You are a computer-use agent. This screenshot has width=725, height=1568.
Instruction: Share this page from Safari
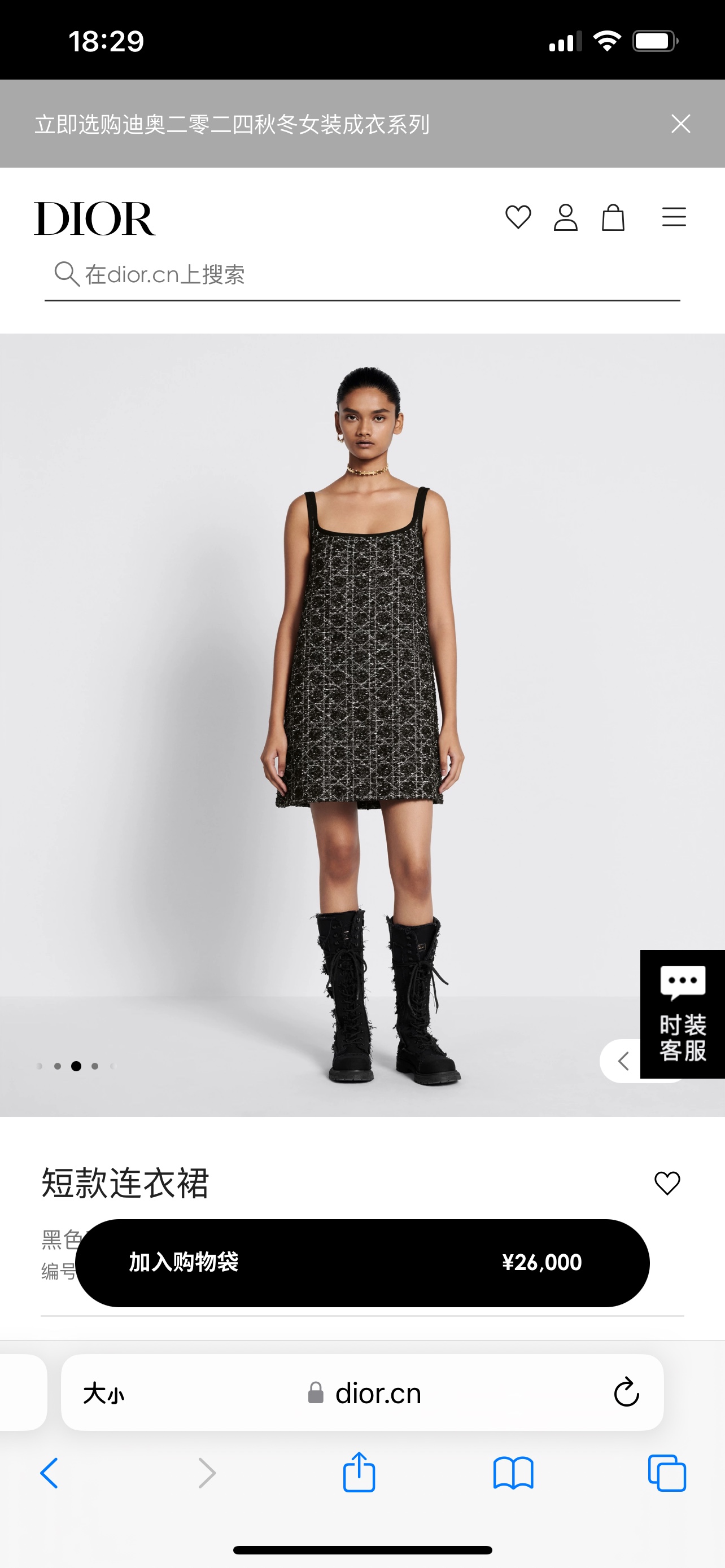pos(359,1473)
